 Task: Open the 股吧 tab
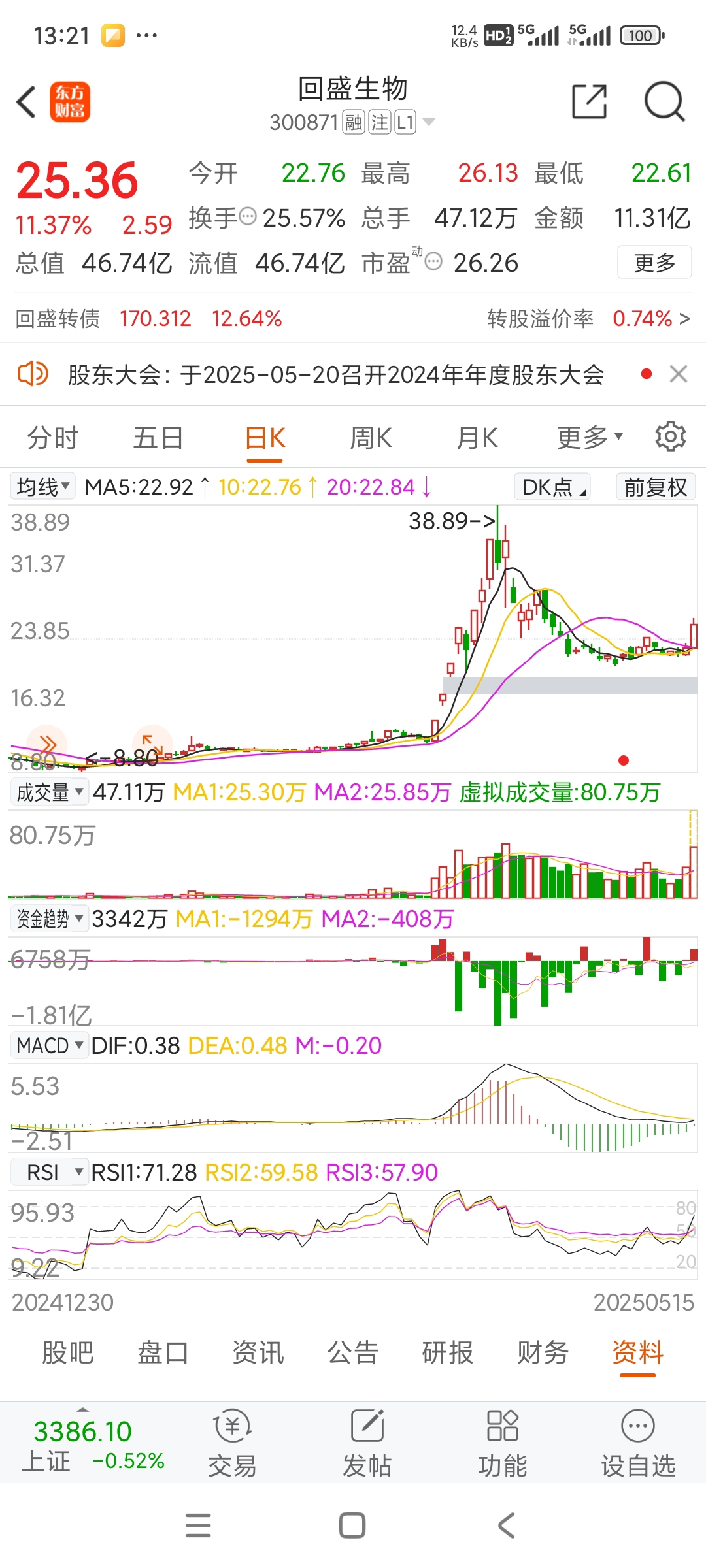click(67, 1352)
